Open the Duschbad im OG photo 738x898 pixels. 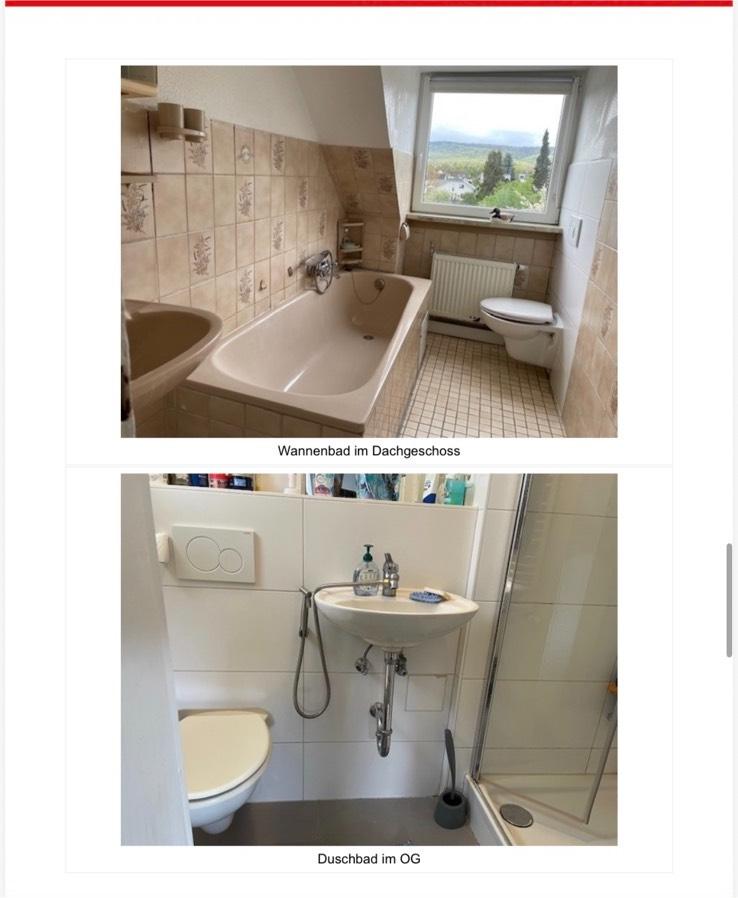coord(369,659)
